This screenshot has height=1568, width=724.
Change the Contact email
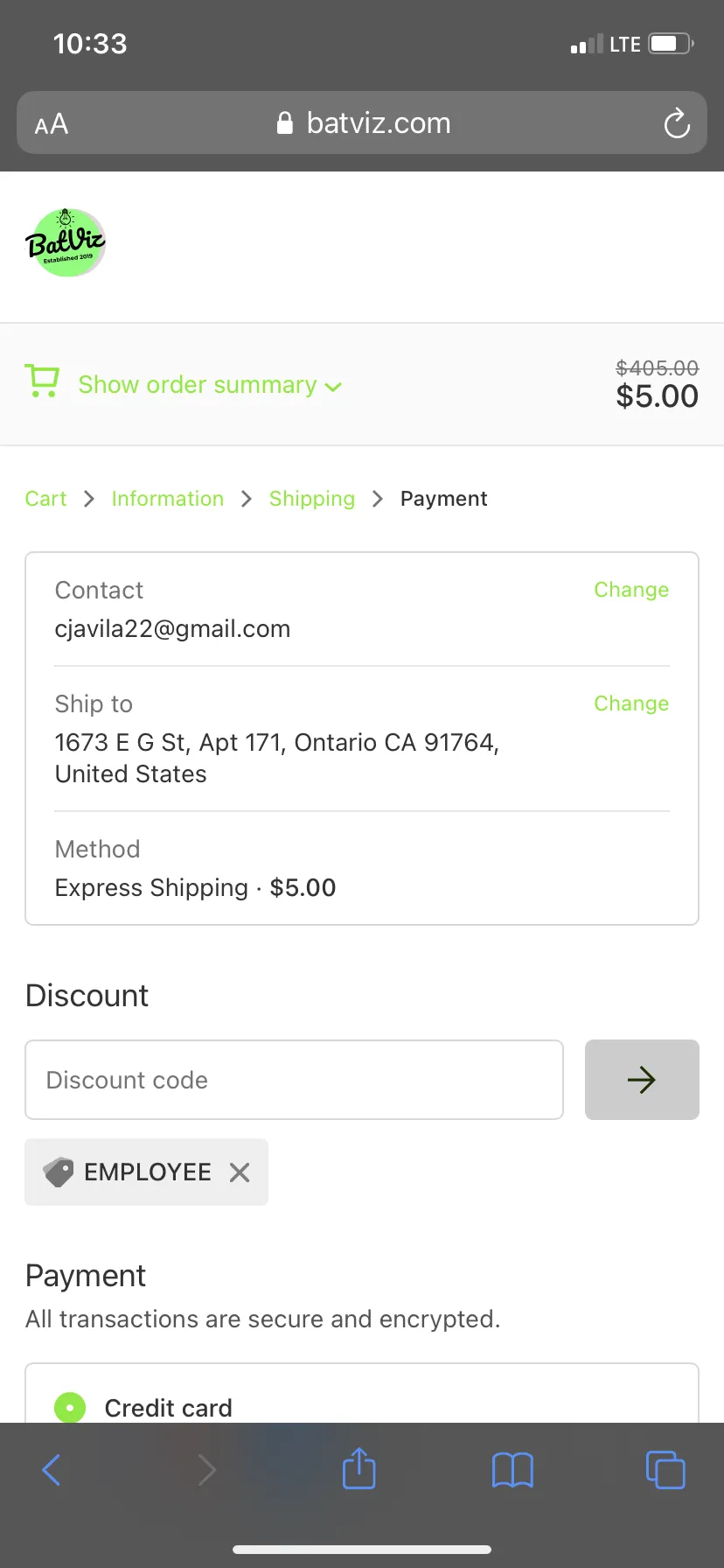point(631,590)
